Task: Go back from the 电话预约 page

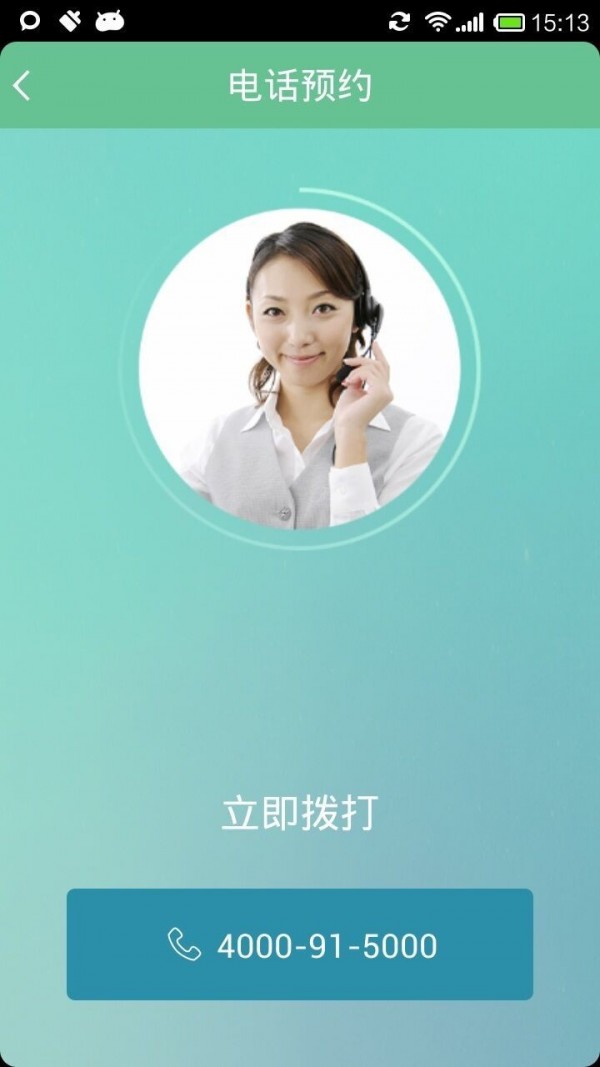Action: (22, 86)
